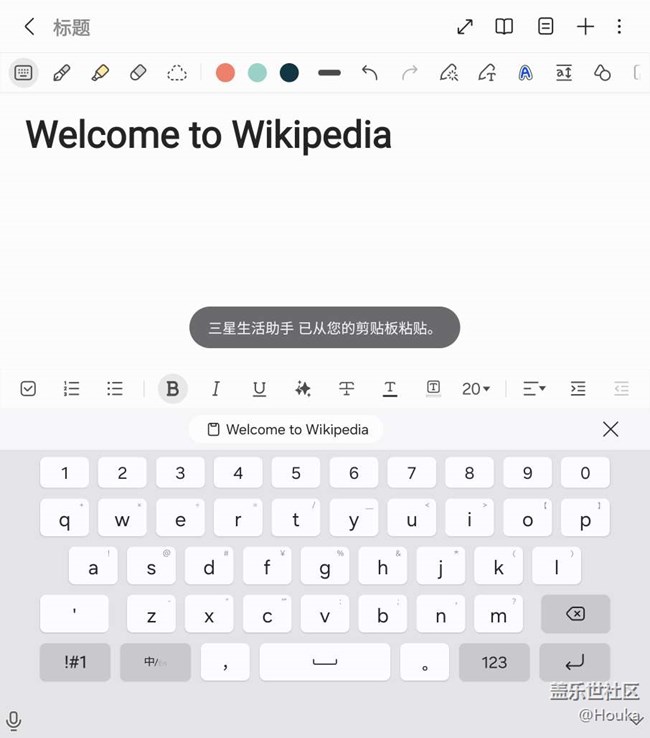Undo the last action
The height and width of the screenshot is (738, 650).
369,73
